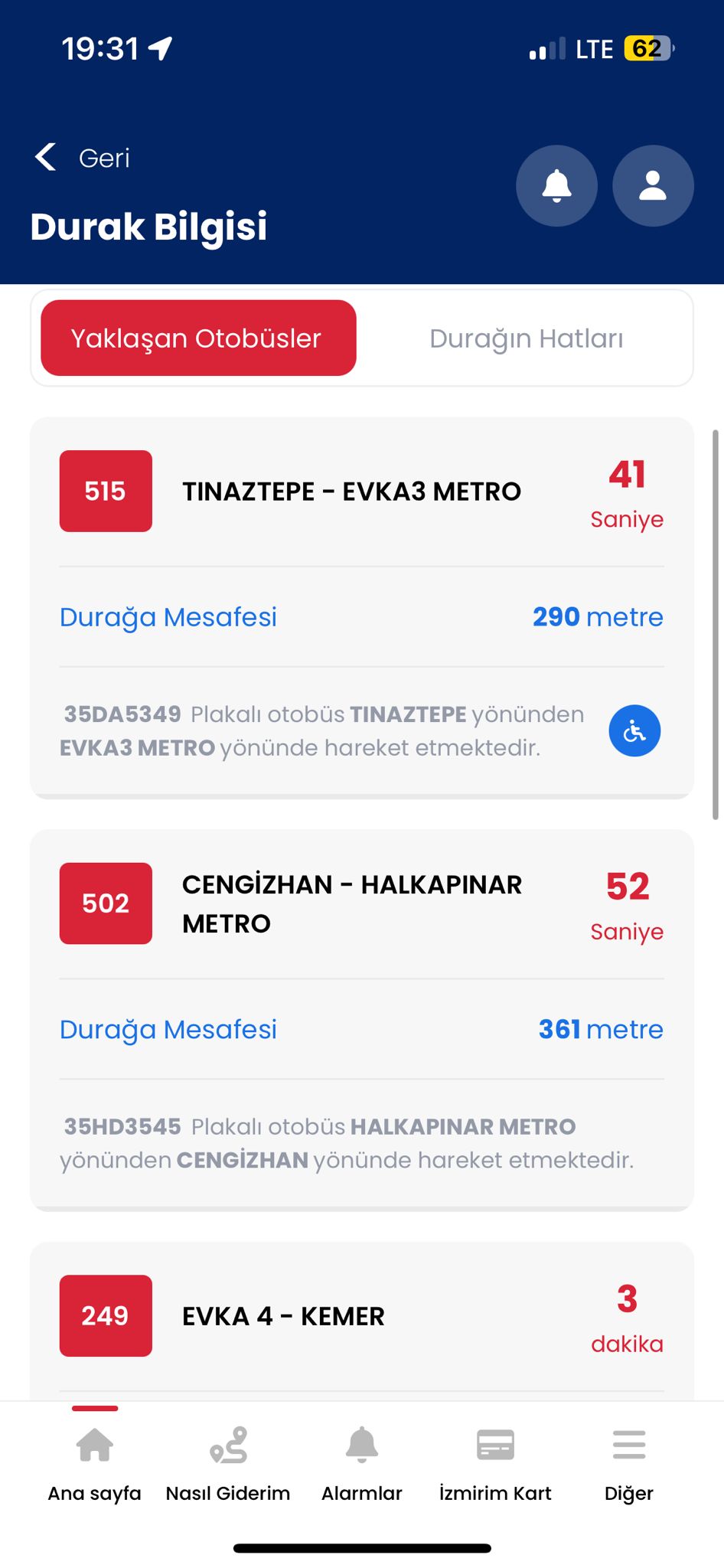Open the 515 Tınaztepe - Evka3 Metro card
Viewport: 724px width, 1568px height.
(x=351, y=492)
